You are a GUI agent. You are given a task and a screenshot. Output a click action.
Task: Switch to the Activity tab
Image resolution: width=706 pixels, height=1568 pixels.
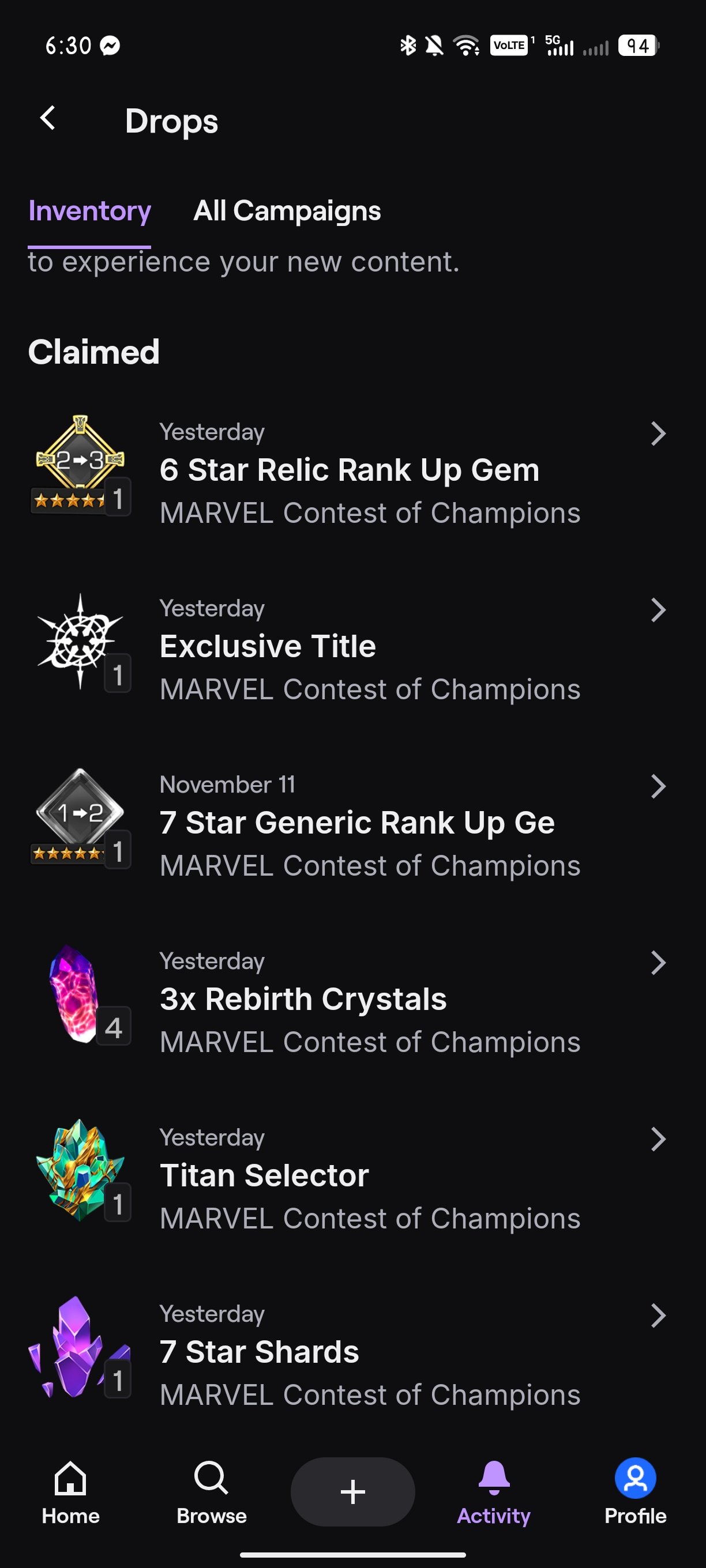click(493, 1492)
